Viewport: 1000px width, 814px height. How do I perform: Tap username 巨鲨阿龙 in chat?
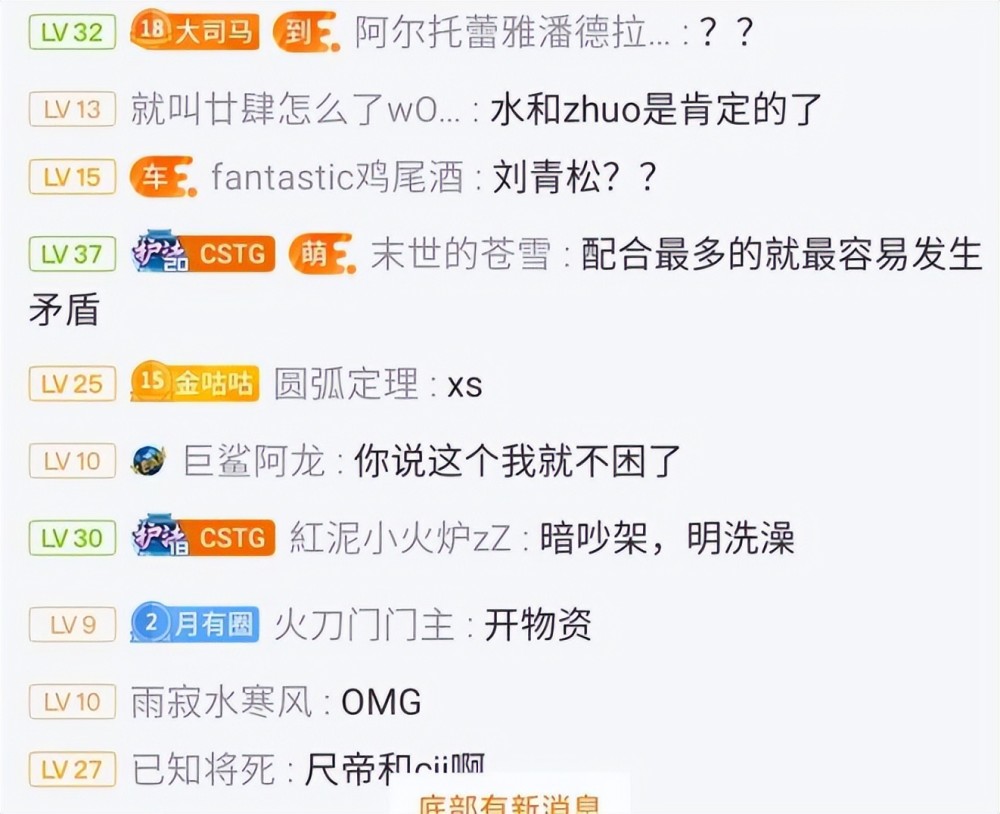[x=254, y=461]
